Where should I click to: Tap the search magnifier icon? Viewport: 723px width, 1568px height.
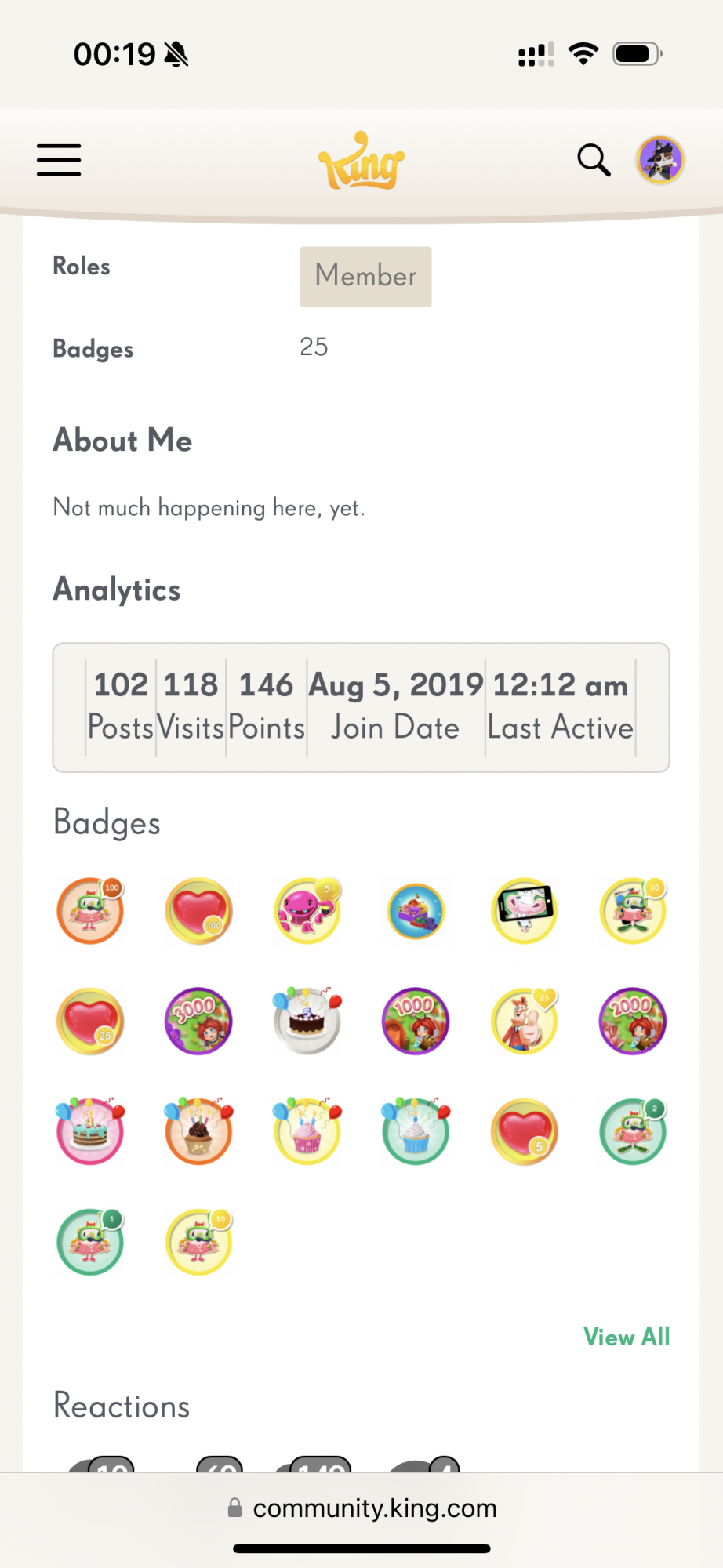click(x=594, y=160)
